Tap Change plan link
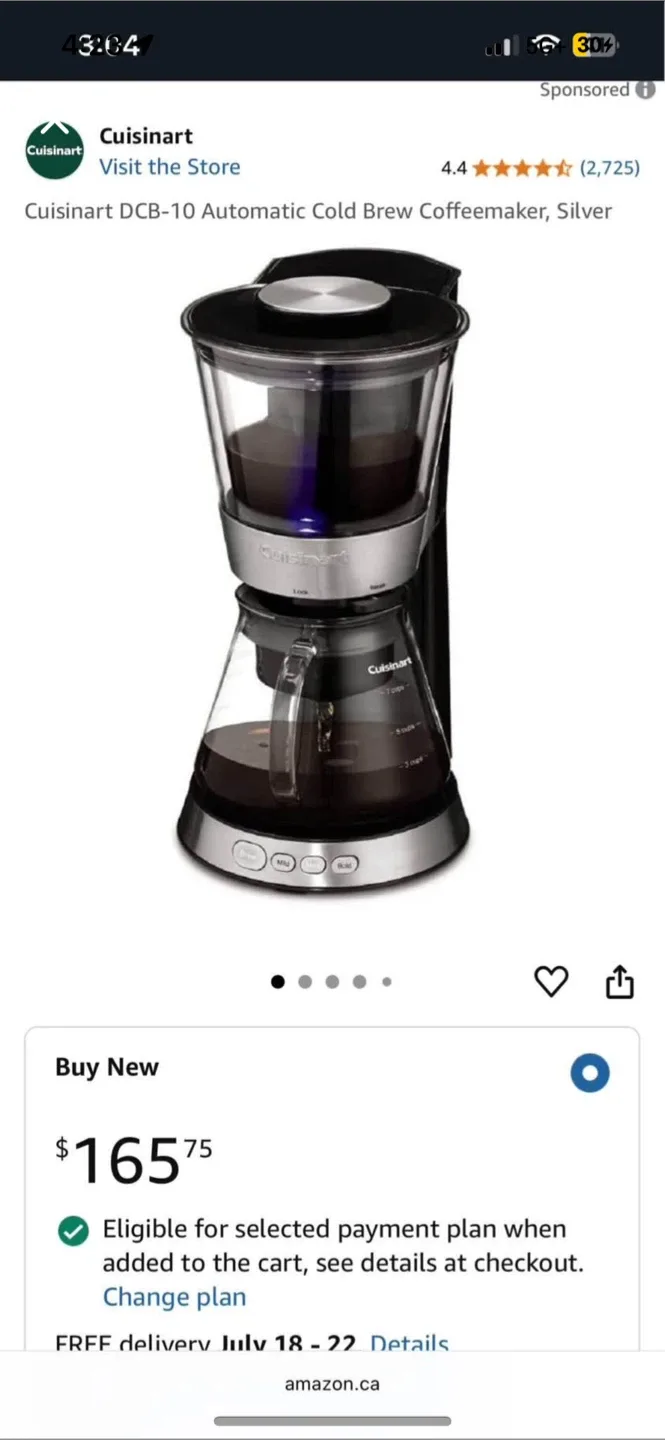The width and height of the screenshot is (665, 1440). click(x=174, y=1297)
